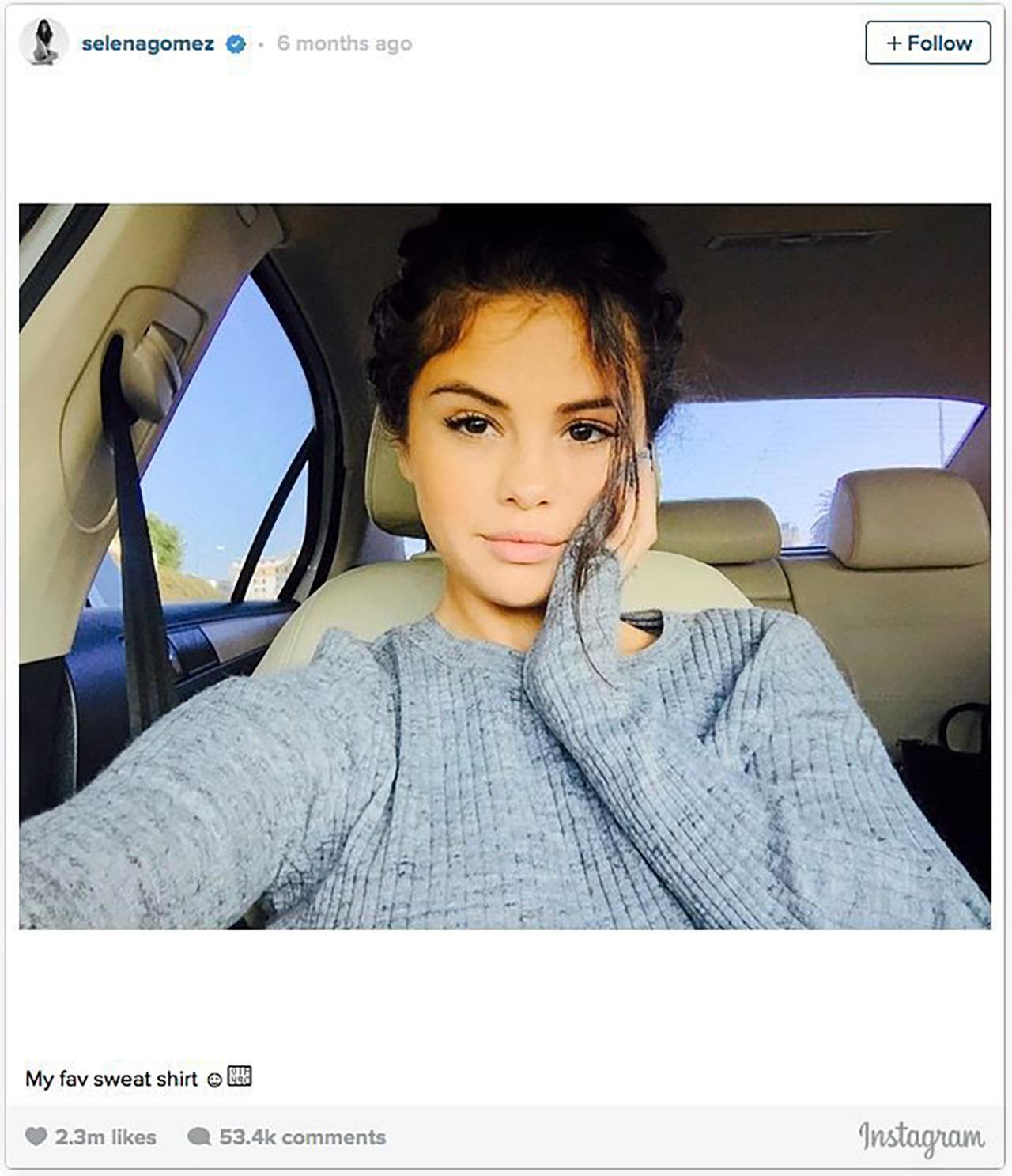Open the selenagomez username link

[148, 43]
